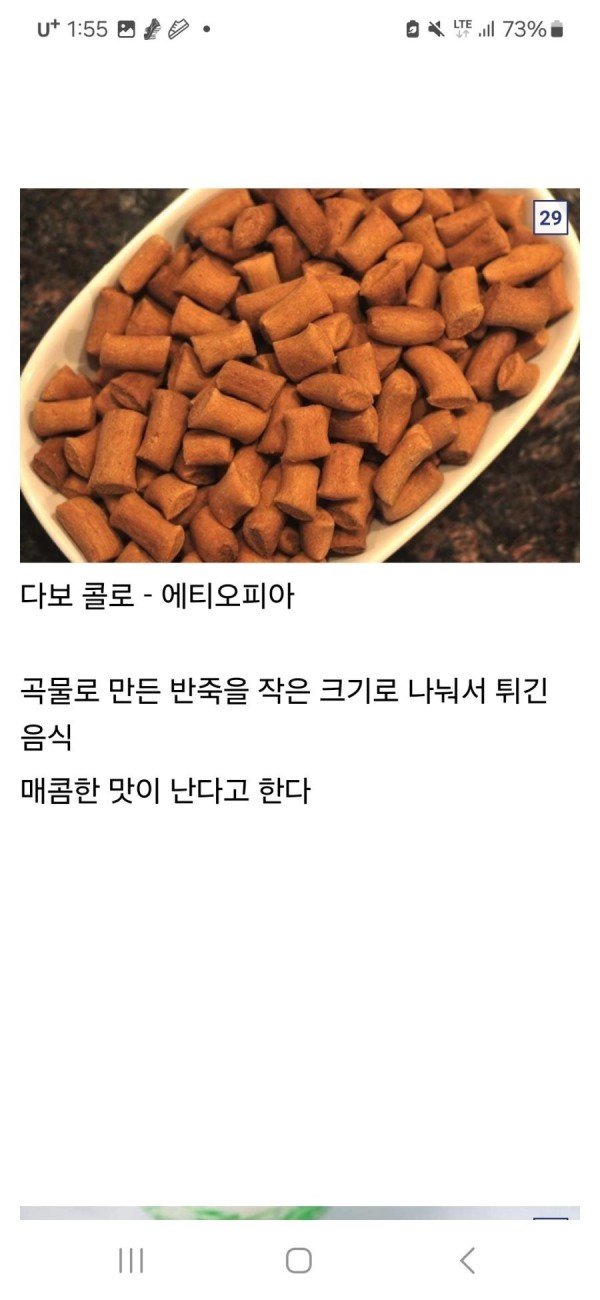Tap the home button in navigation bar
The width and height of the screenshot is (600, 1300).
298,1260
